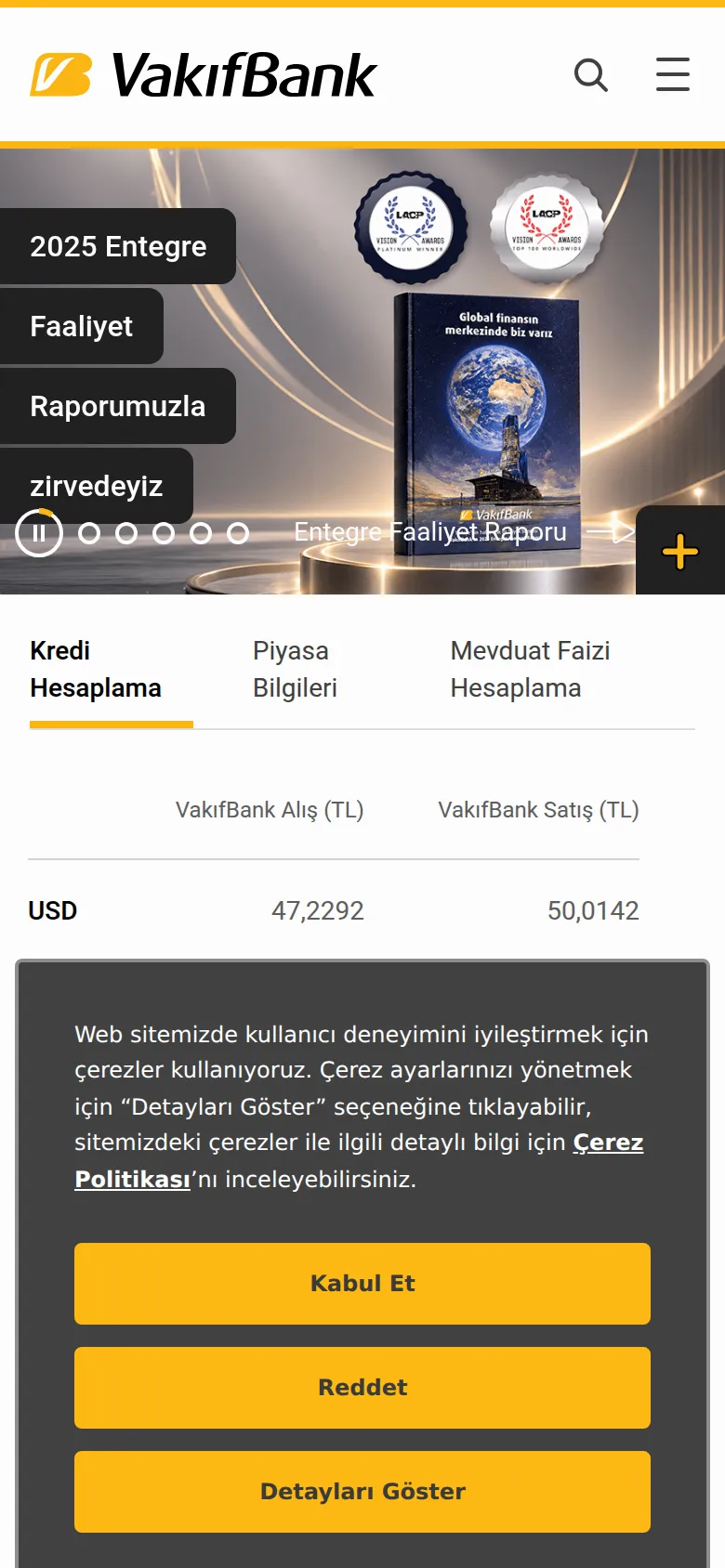Switch to the Piyasa Bilgileri tab
The width and height of the screenshot is (725, 1568).
296,670
